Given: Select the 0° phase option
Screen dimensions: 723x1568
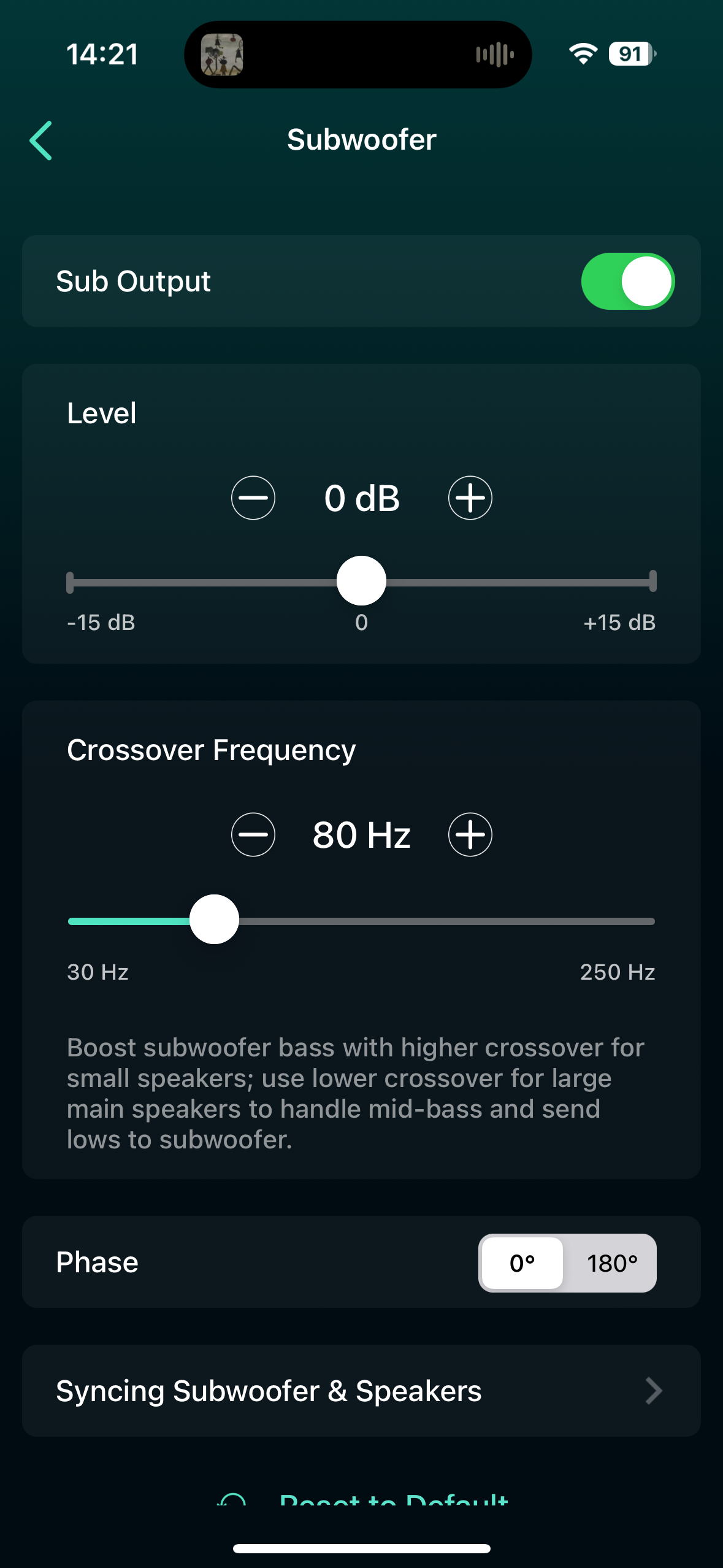Looking at the screenshot, I should (x=522, y=1263).
